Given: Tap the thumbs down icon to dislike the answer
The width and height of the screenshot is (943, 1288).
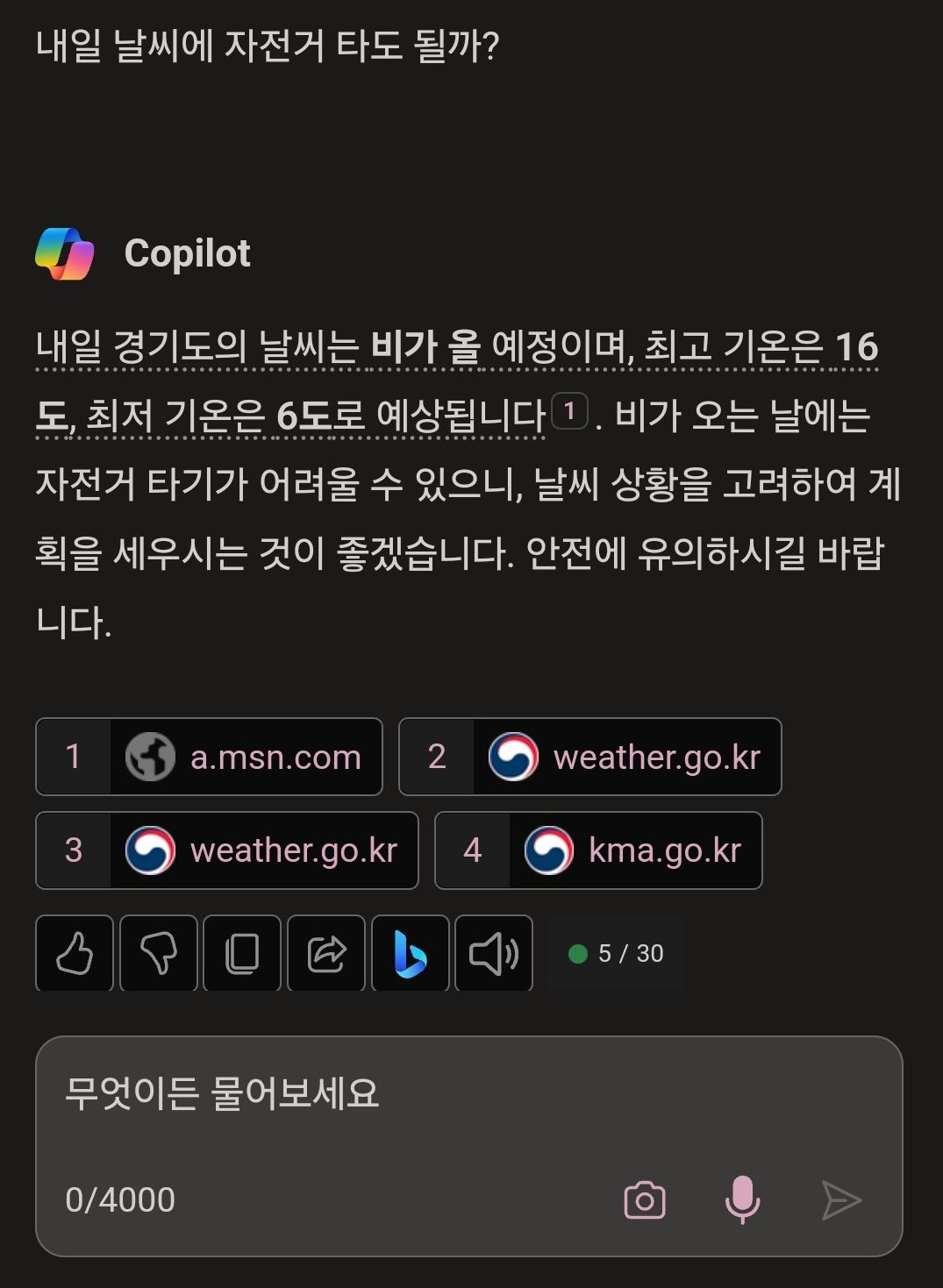Looking at the screenshot, I should [x=157, y=954].
